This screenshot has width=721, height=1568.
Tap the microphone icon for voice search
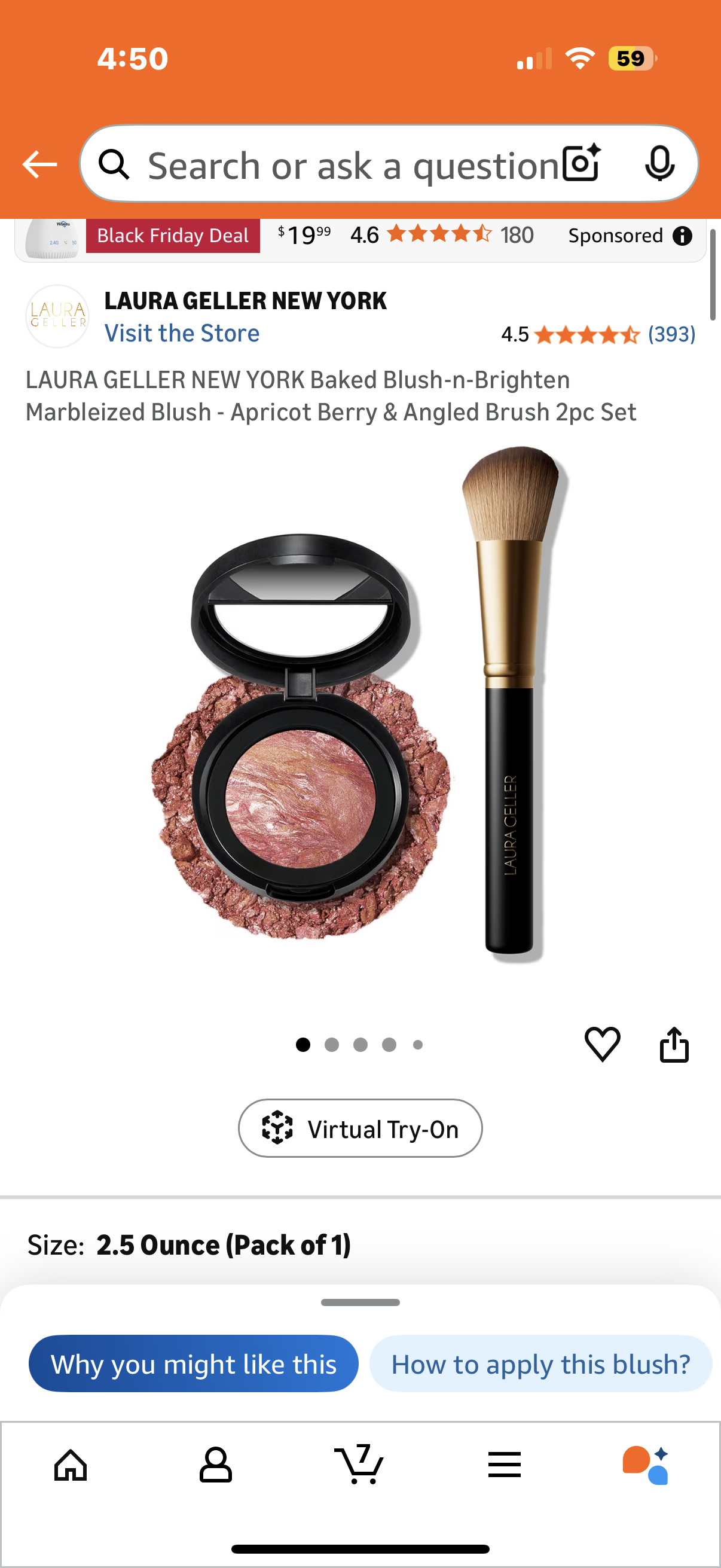coord(661,163)
